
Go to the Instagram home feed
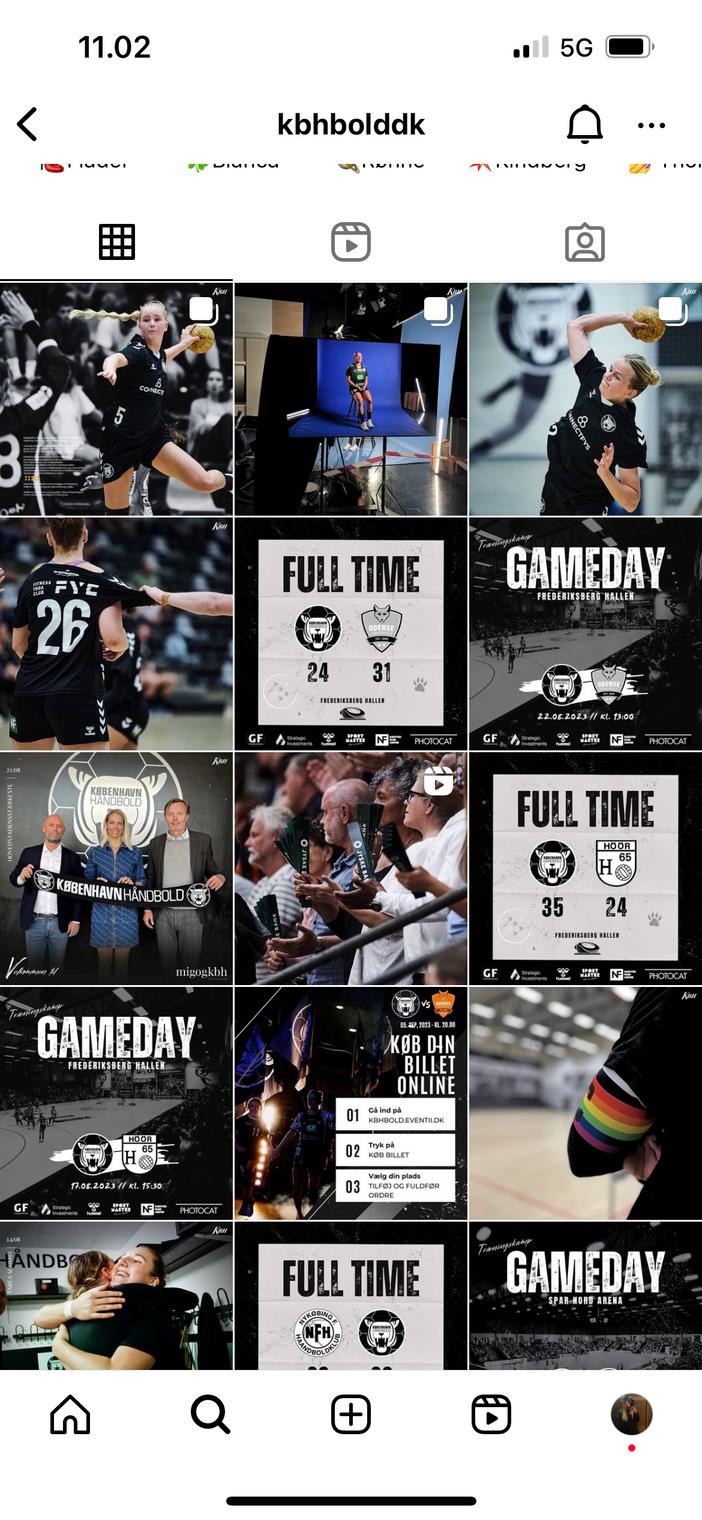tap(70, 1415)
